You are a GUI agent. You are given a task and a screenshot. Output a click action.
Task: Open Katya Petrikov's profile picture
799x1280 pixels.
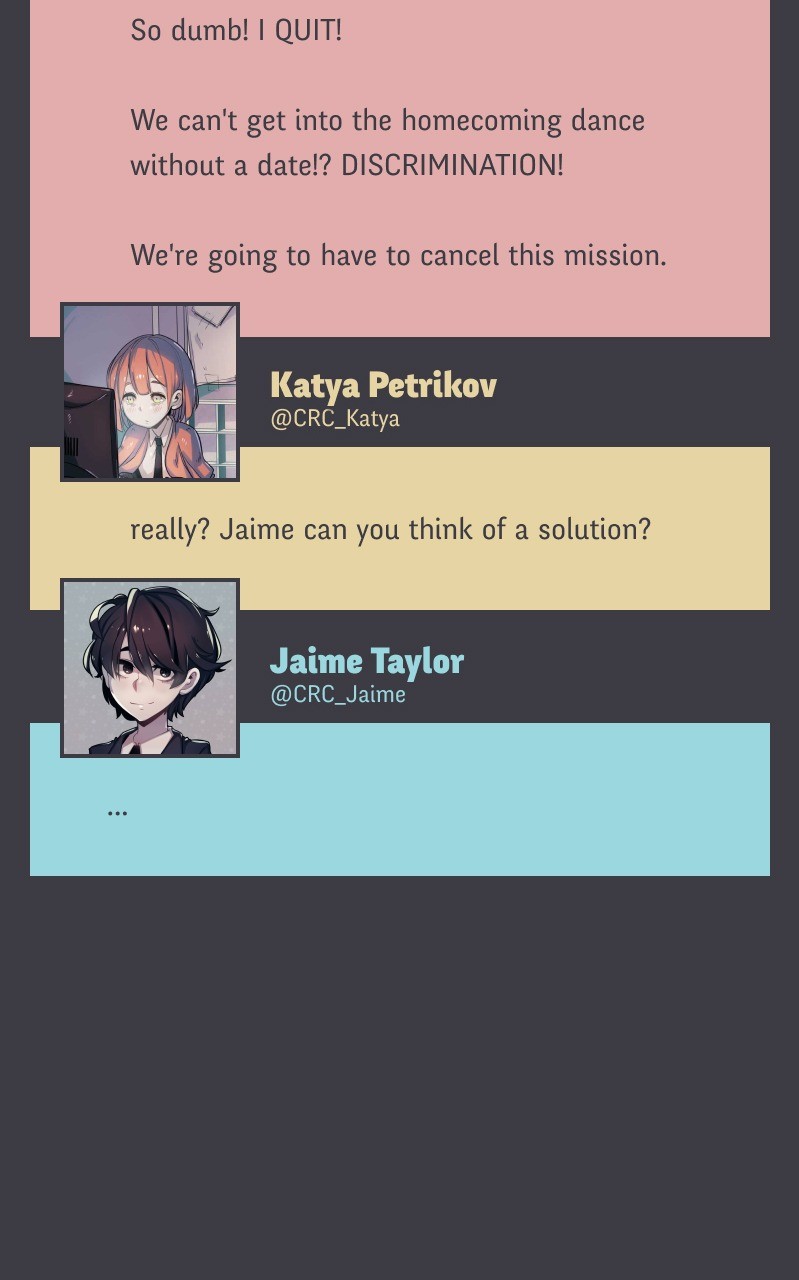point(150,392)
